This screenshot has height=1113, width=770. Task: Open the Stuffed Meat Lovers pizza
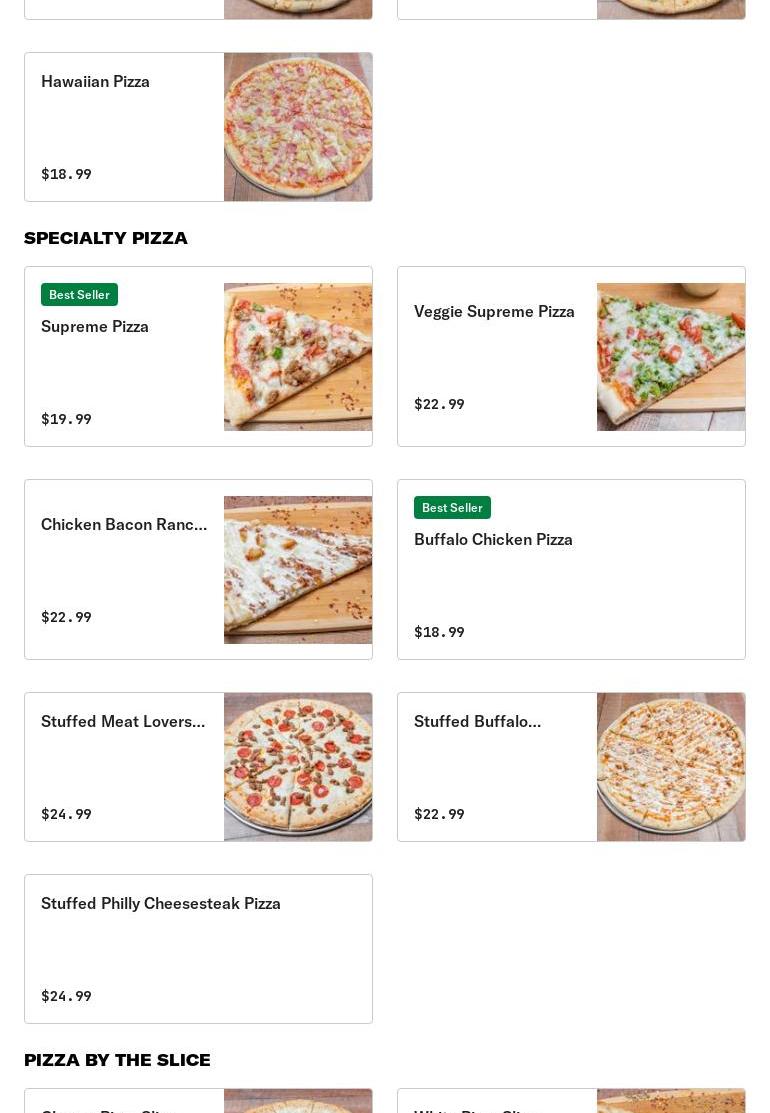click(198, 767)
